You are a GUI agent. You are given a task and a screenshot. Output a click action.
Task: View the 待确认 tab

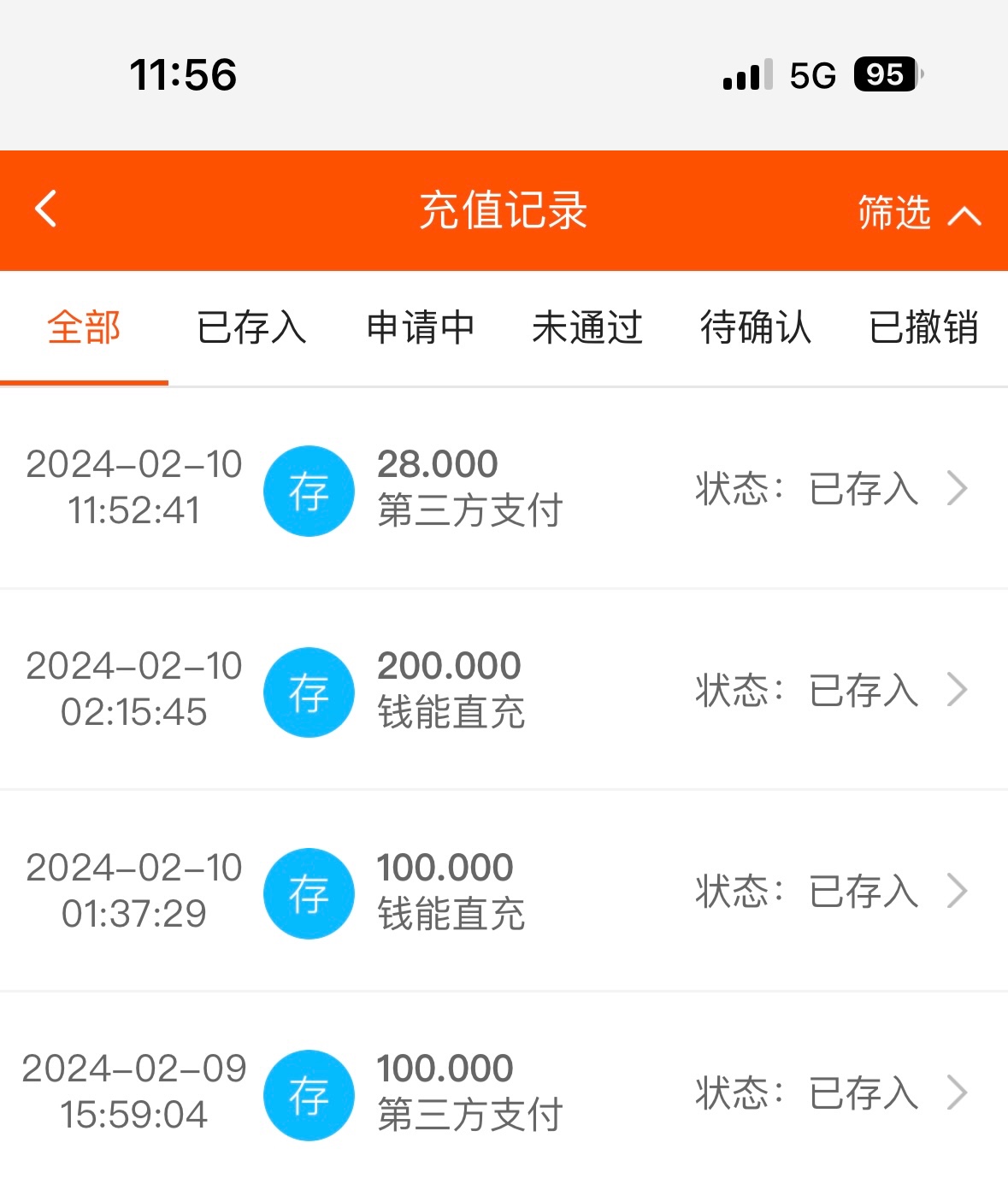pyautogui.click(x=755, y=328)
